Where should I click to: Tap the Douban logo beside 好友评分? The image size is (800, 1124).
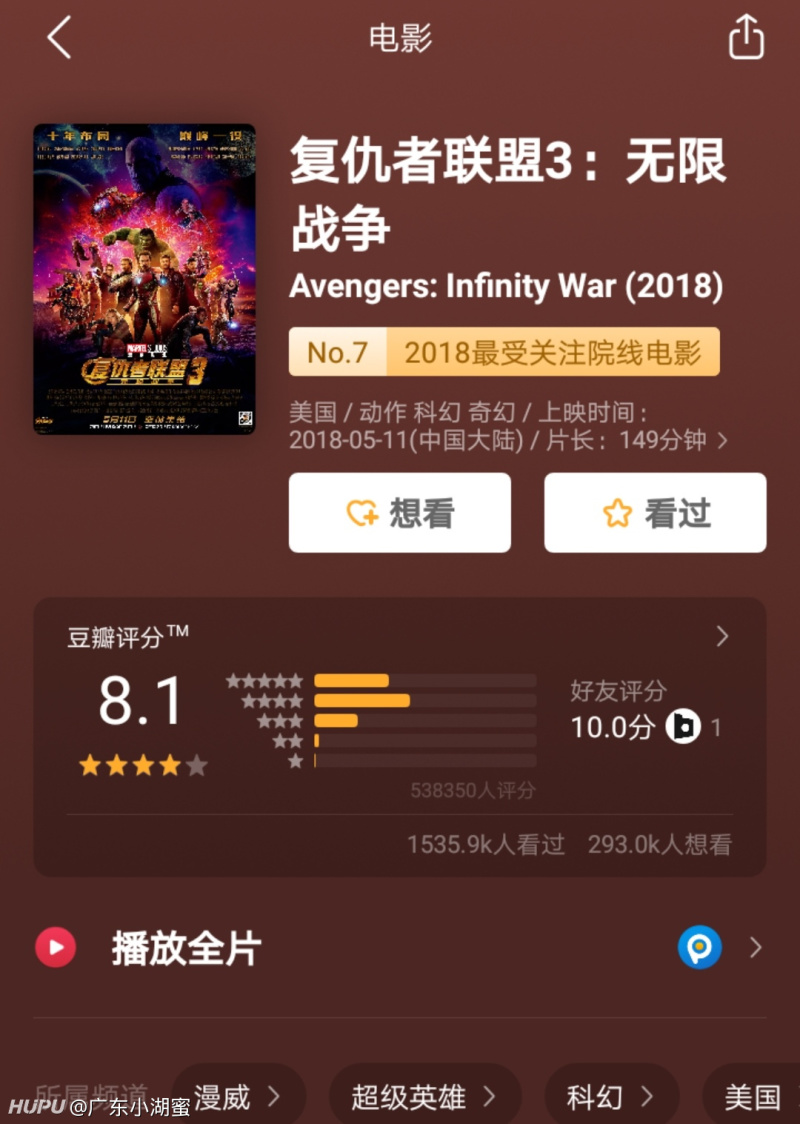coord(683,727)
